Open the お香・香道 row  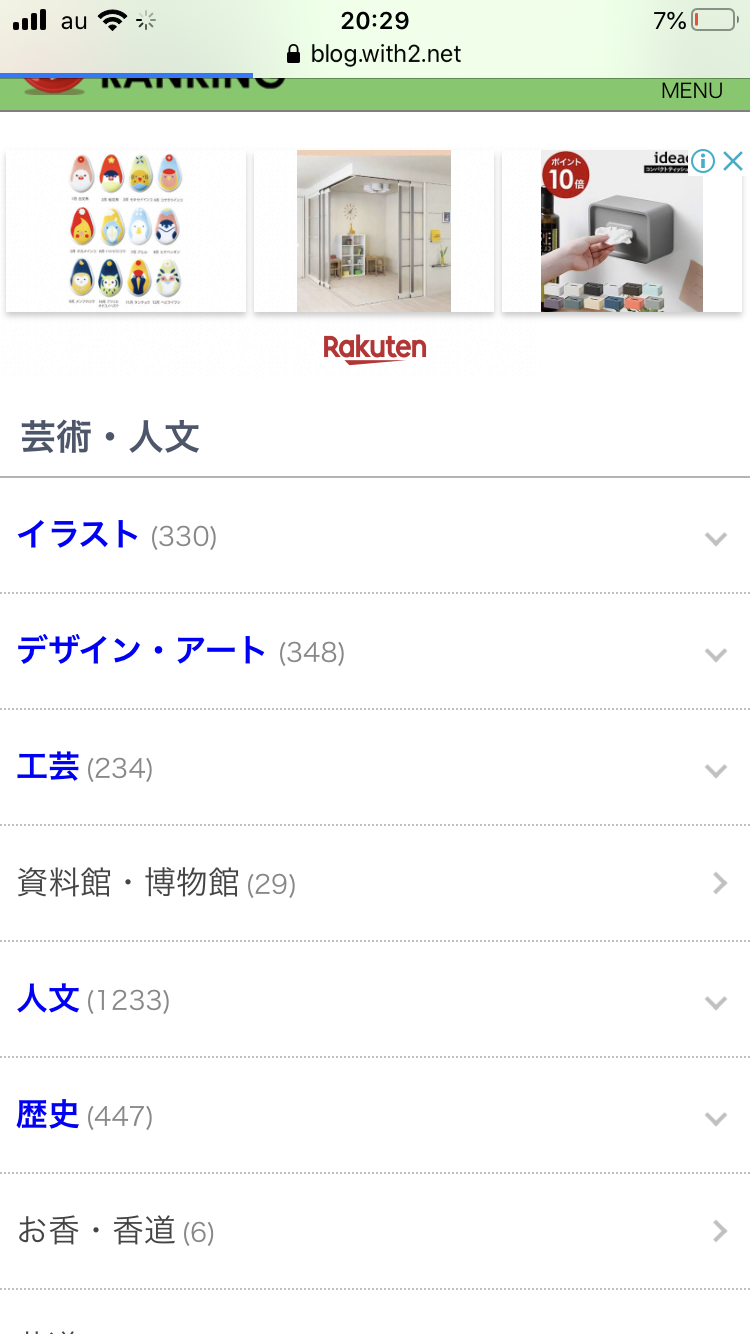116,1231
